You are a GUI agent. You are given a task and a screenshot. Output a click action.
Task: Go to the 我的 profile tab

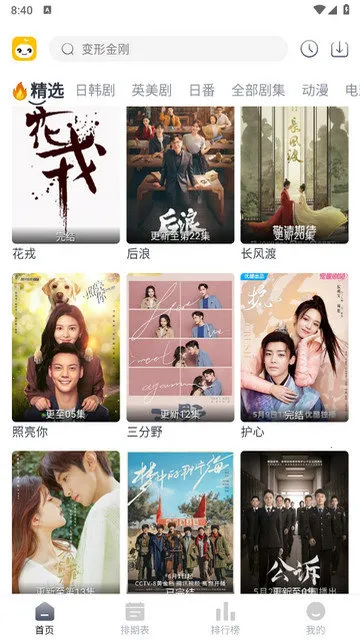click(x=316, y=618)
